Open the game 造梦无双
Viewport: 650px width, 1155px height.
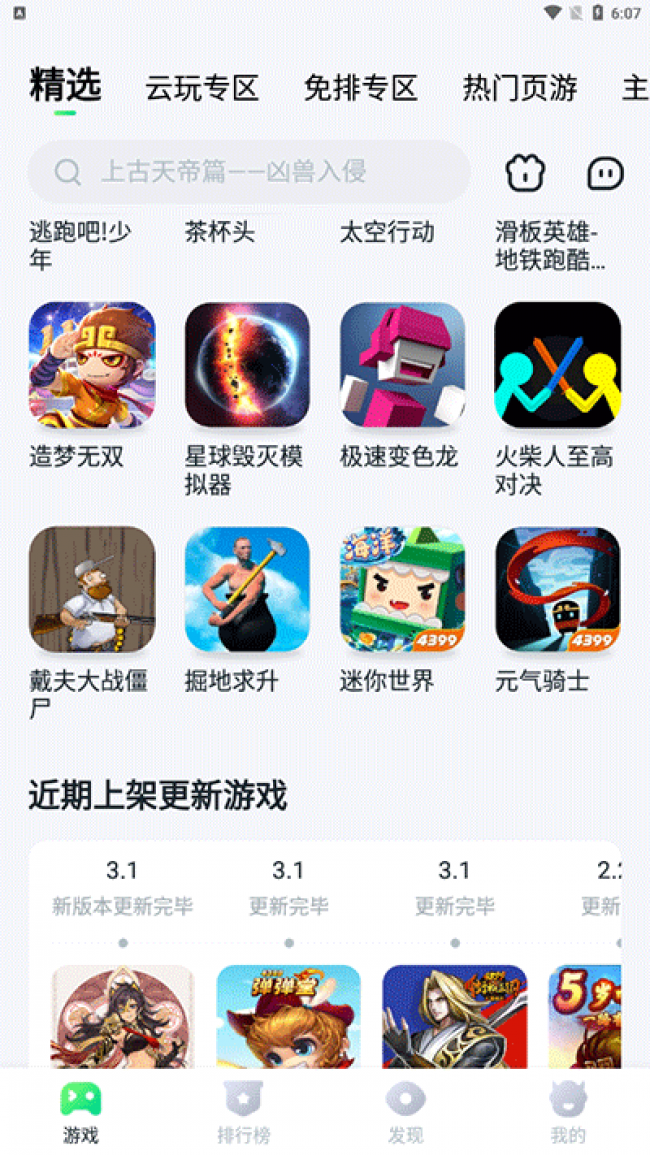coord(92,365)
